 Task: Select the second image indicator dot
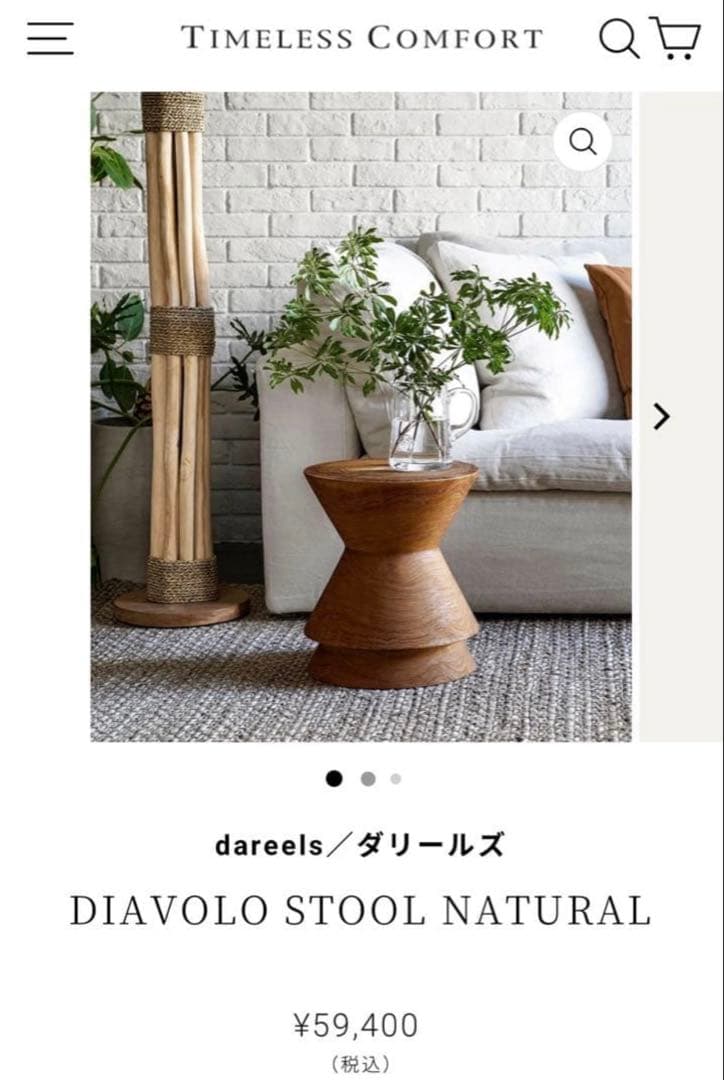pos(368,779)
